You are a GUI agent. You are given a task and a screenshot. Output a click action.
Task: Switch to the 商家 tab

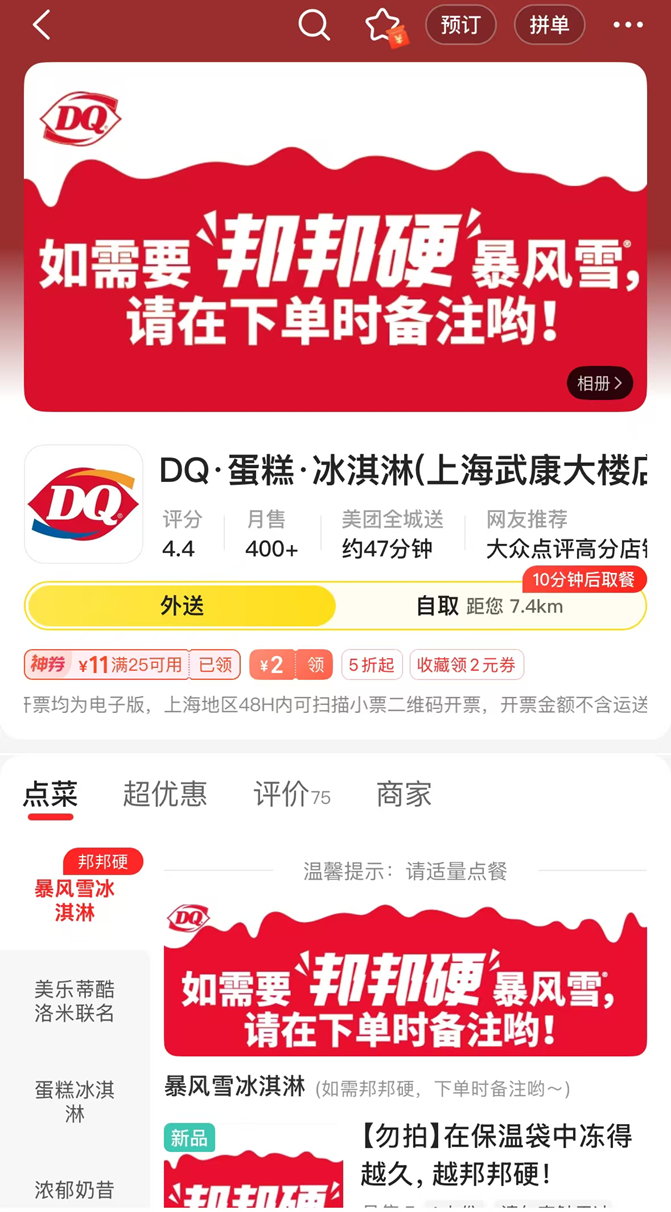[x=404, y=794]
